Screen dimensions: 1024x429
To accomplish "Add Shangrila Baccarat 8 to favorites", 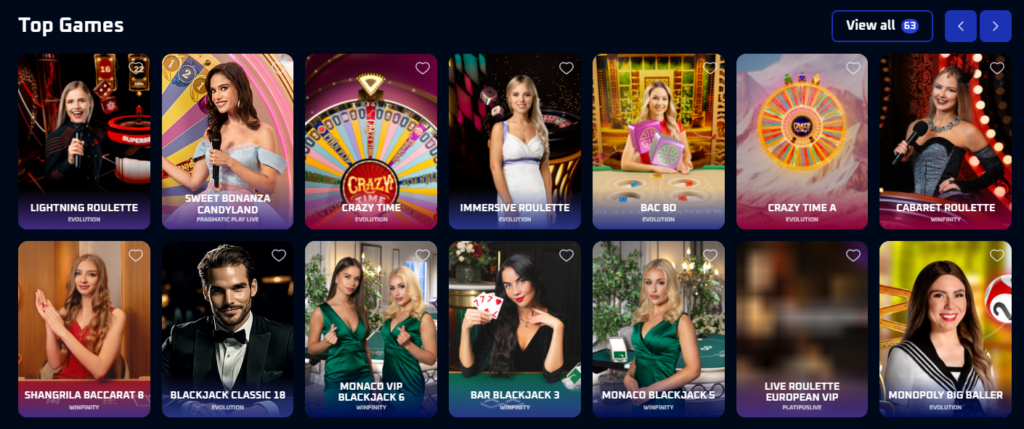I will click(x=135, y=256).
